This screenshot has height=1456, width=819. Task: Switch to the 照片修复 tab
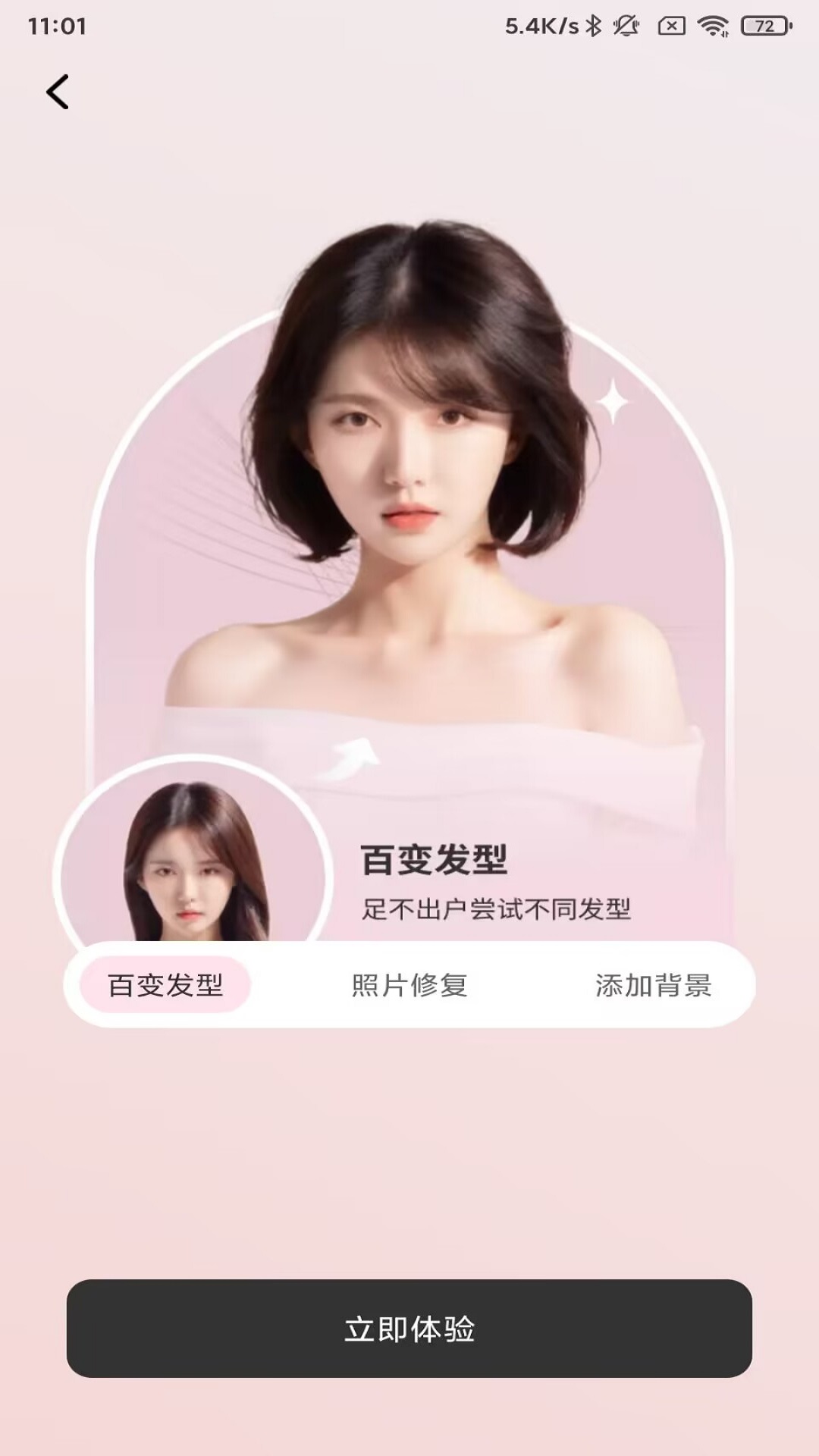click(x=409, y=985)
